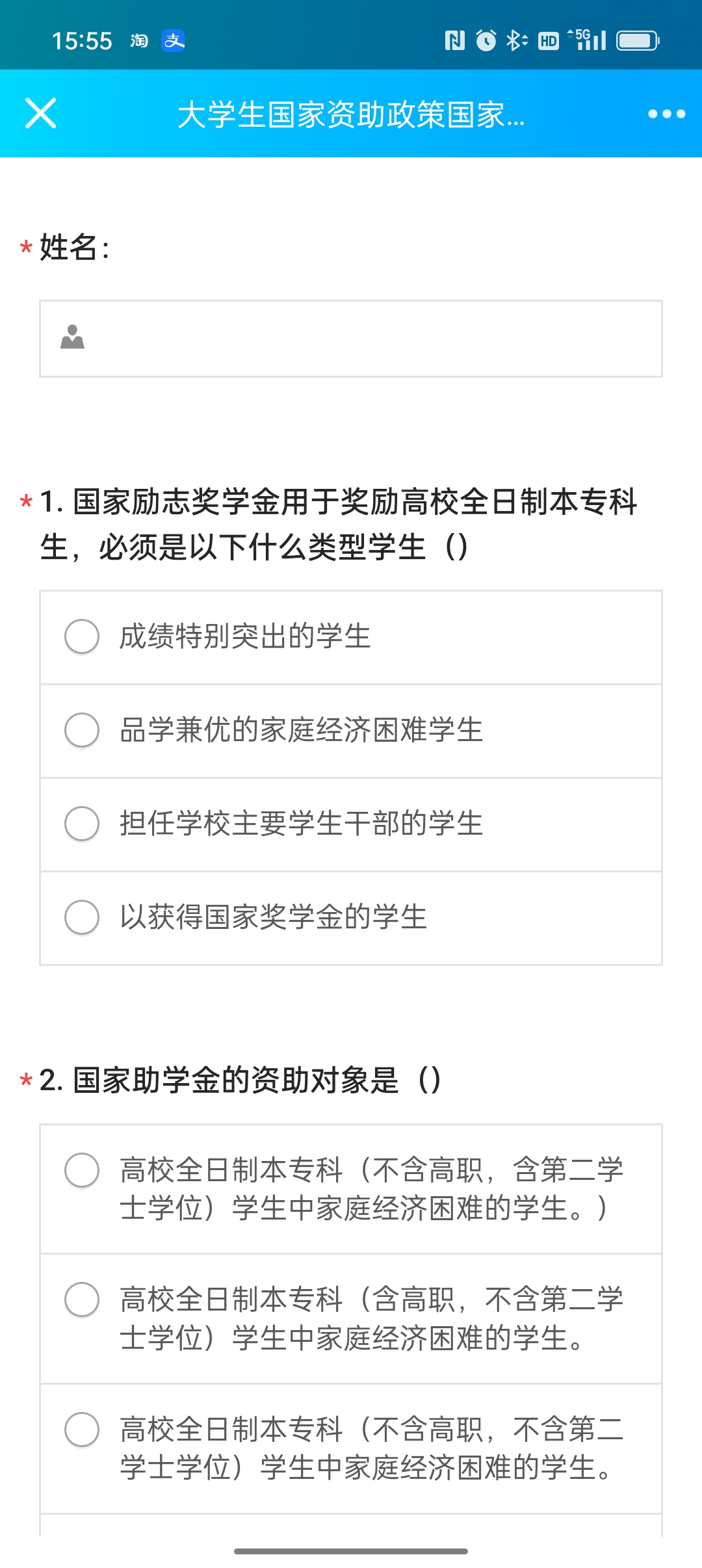Select the 含高职，不含第二学士学位 option

83,1300
